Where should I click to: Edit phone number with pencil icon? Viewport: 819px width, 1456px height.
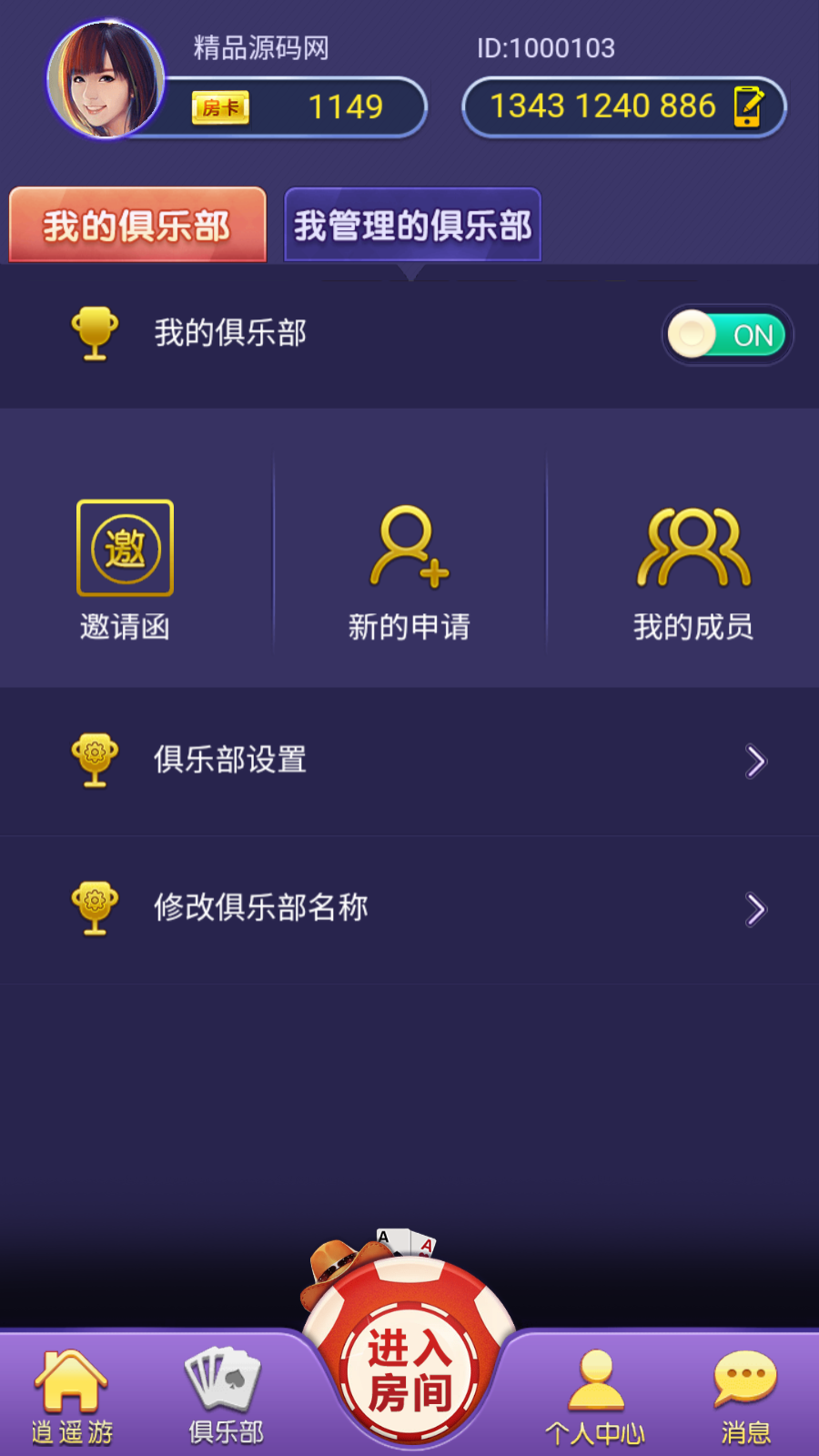(x=748, y=106)
